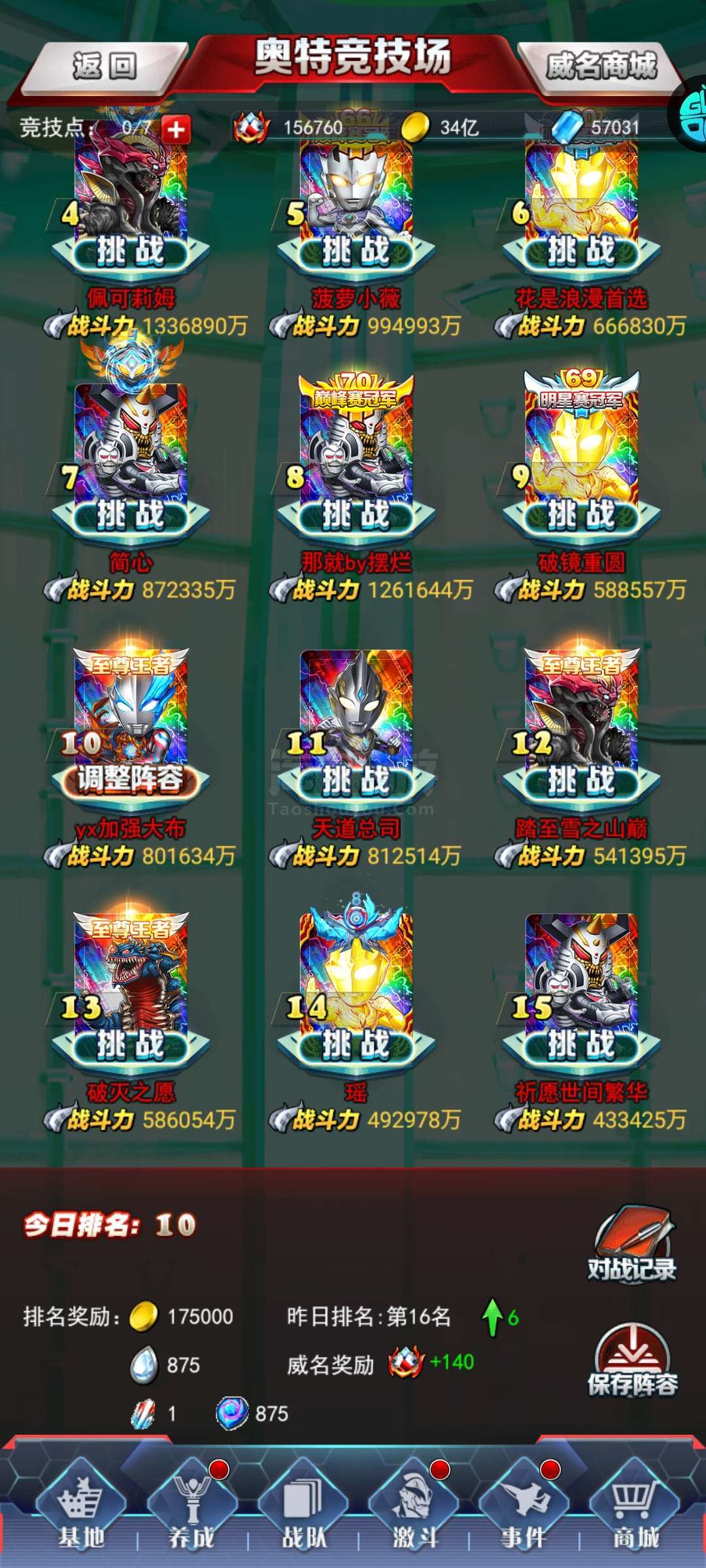Switch to the 商城 tab
This screenshot has width=706, height=1568.
(x=635, y=1511)
